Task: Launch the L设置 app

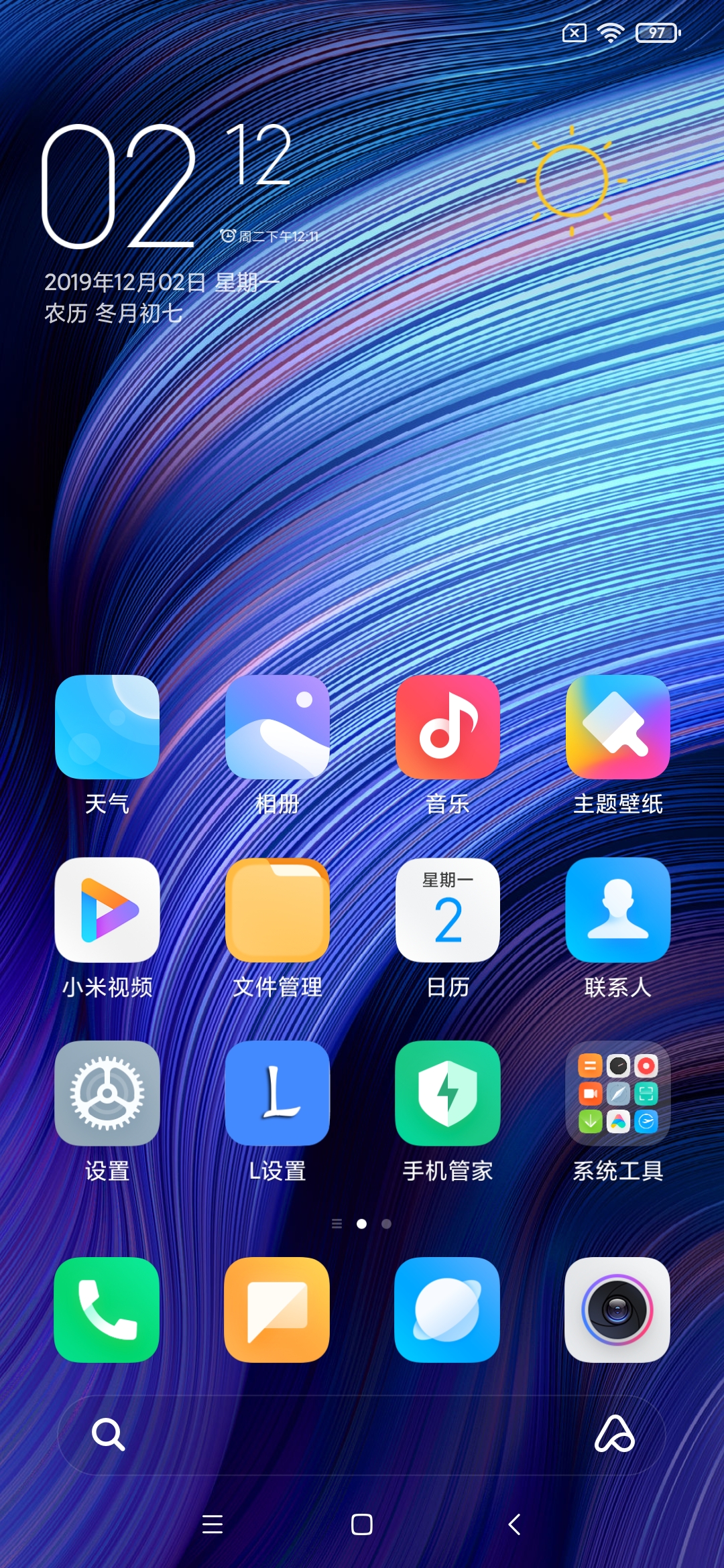Action: coord(278,1093)
